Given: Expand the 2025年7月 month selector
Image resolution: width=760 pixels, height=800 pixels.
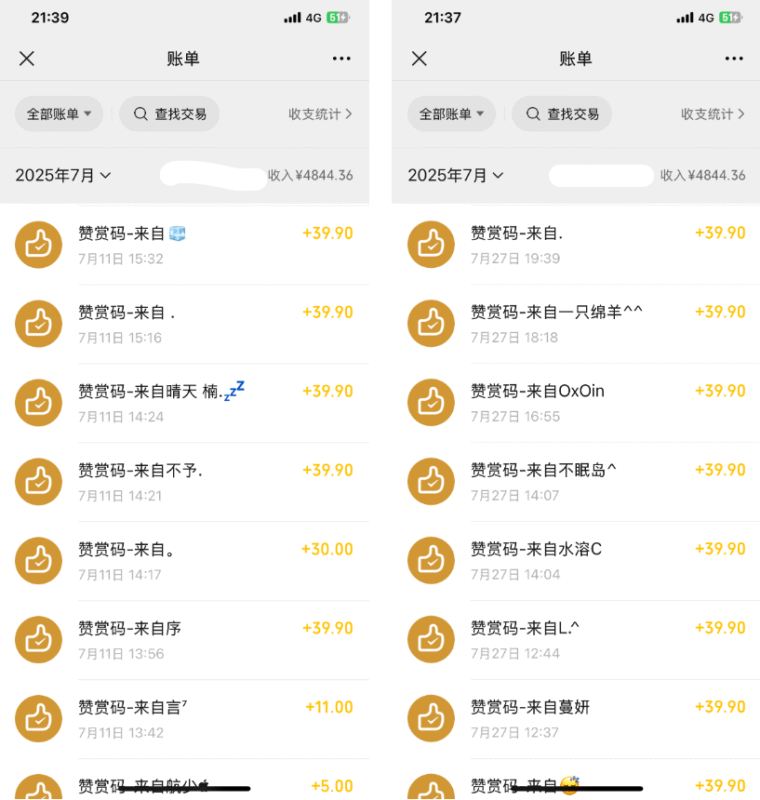Looking at the screenshot, I should point(64,175).
